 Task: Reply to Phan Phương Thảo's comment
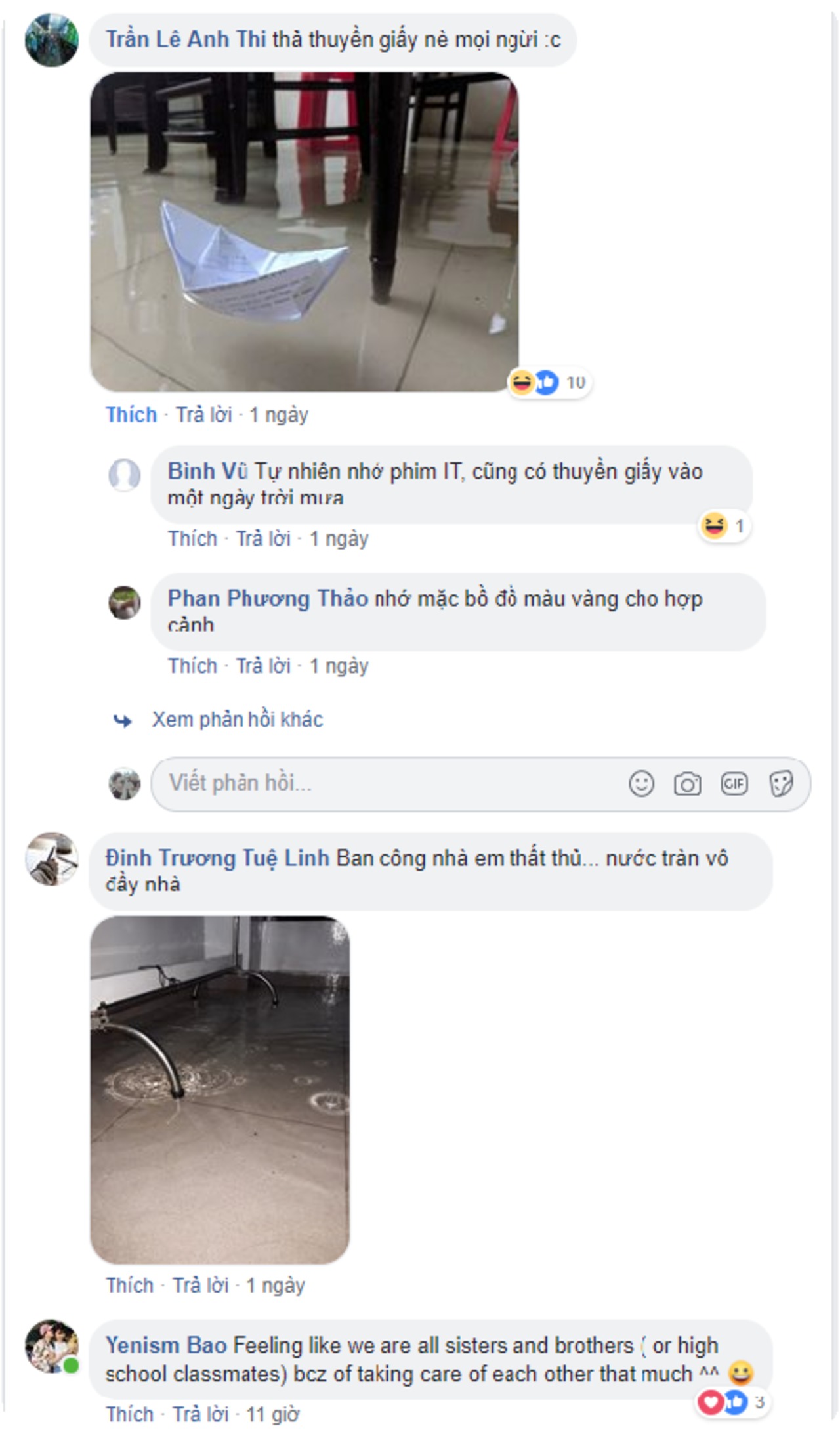tap(263, 666)
